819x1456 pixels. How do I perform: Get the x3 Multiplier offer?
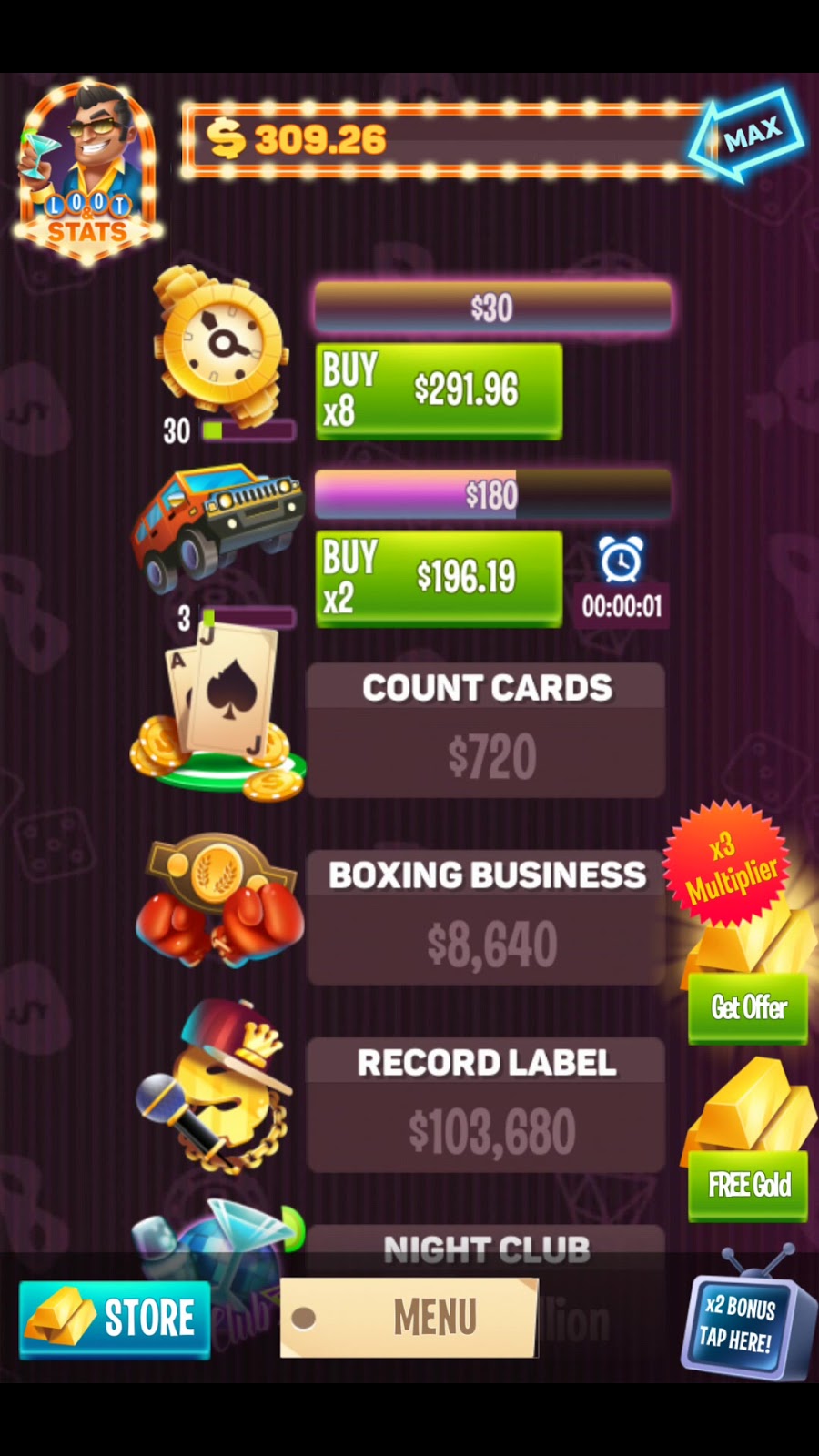point(747,1007)
